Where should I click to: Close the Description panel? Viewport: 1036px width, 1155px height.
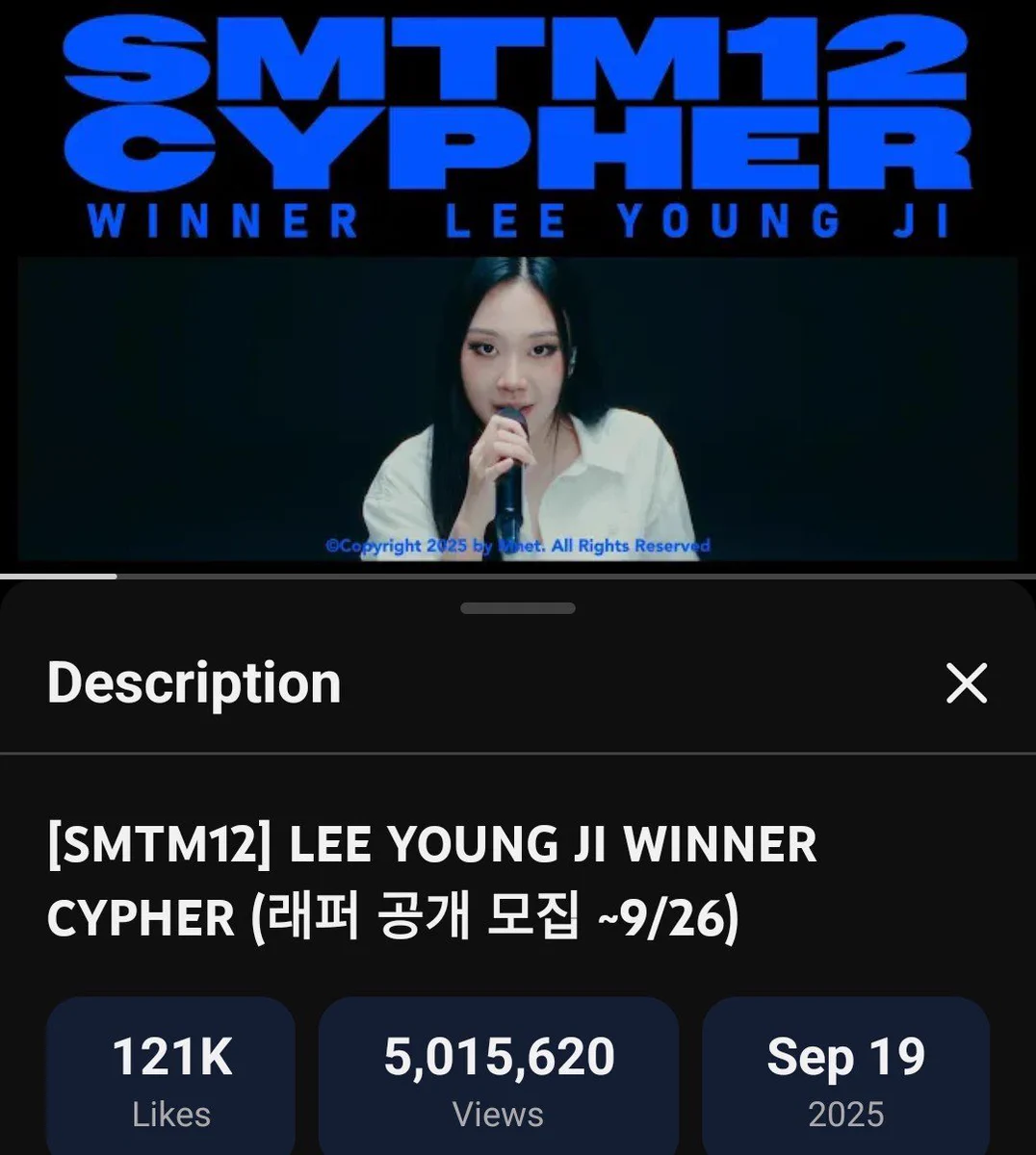click(x=967, y=683)
